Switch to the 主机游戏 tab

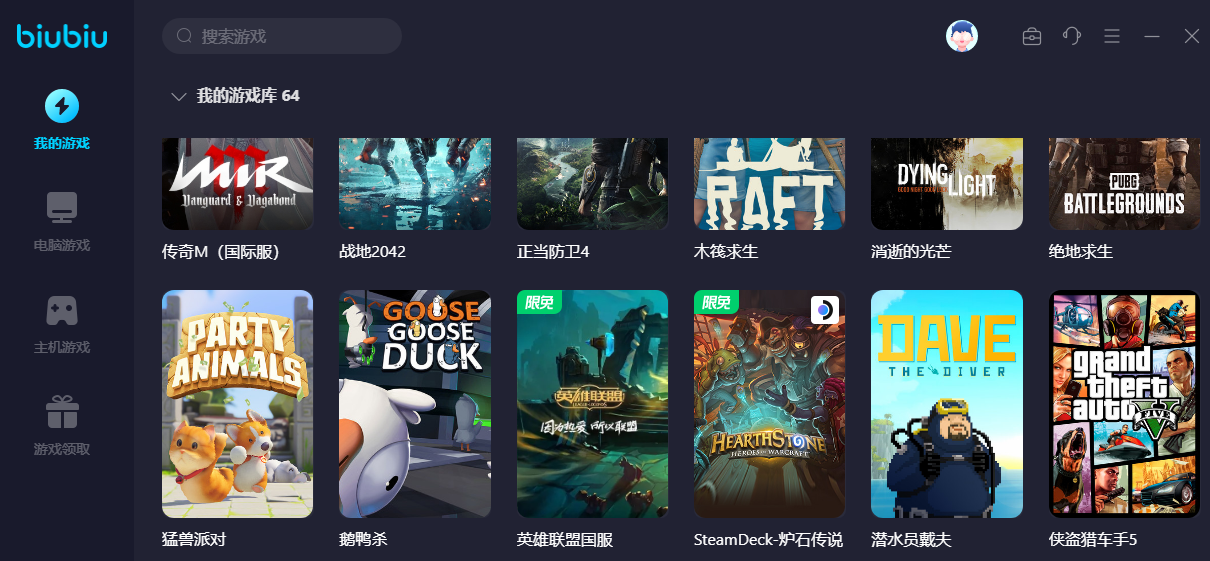[62, 323]
